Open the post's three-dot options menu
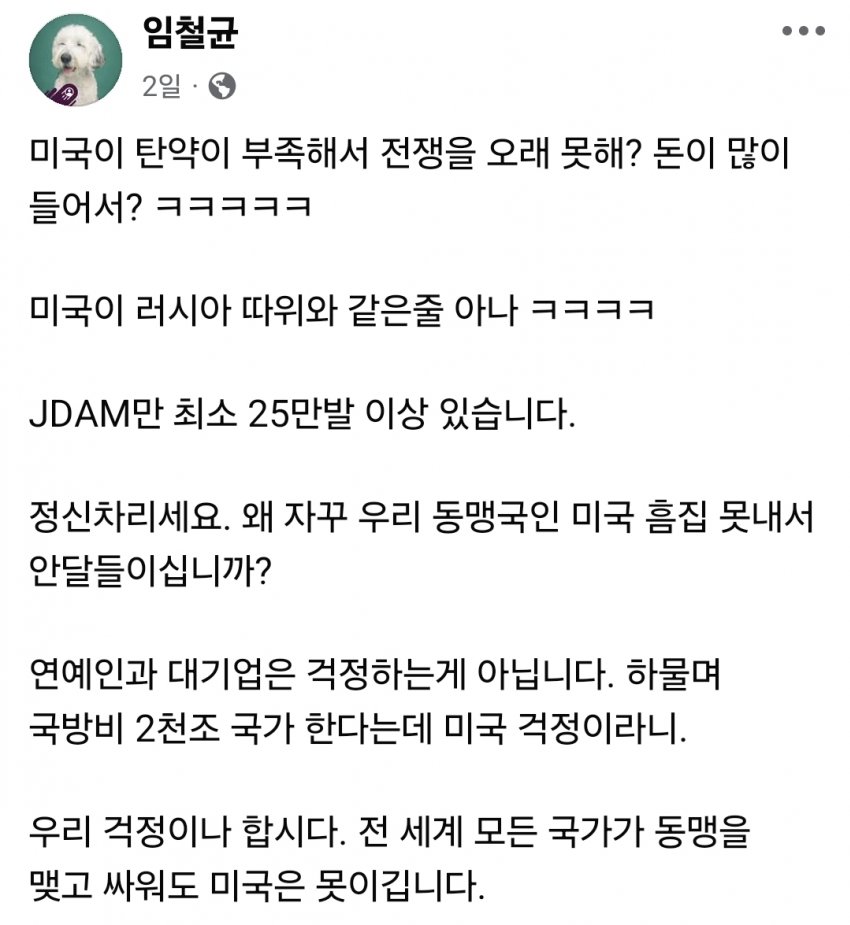 803,31
